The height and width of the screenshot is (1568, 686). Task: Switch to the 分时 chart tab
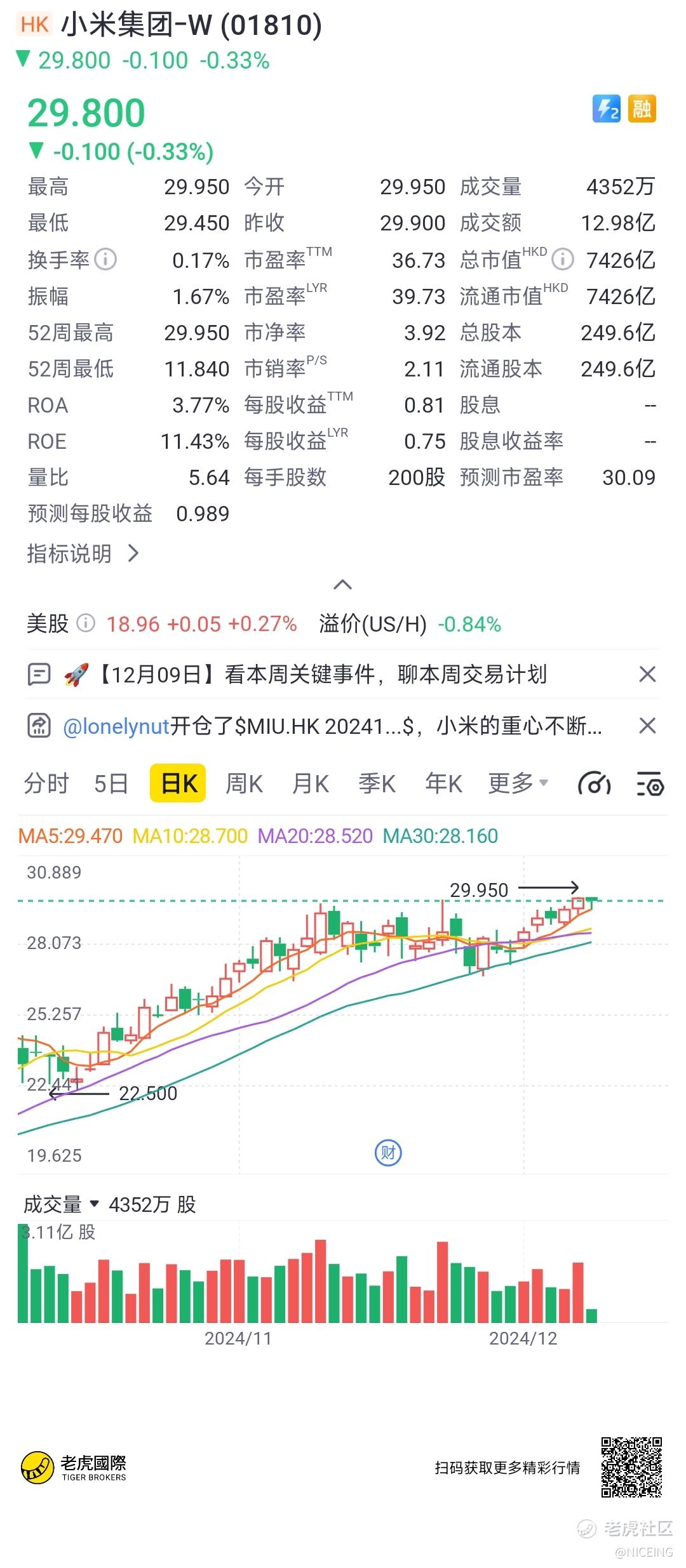[46, 783]
